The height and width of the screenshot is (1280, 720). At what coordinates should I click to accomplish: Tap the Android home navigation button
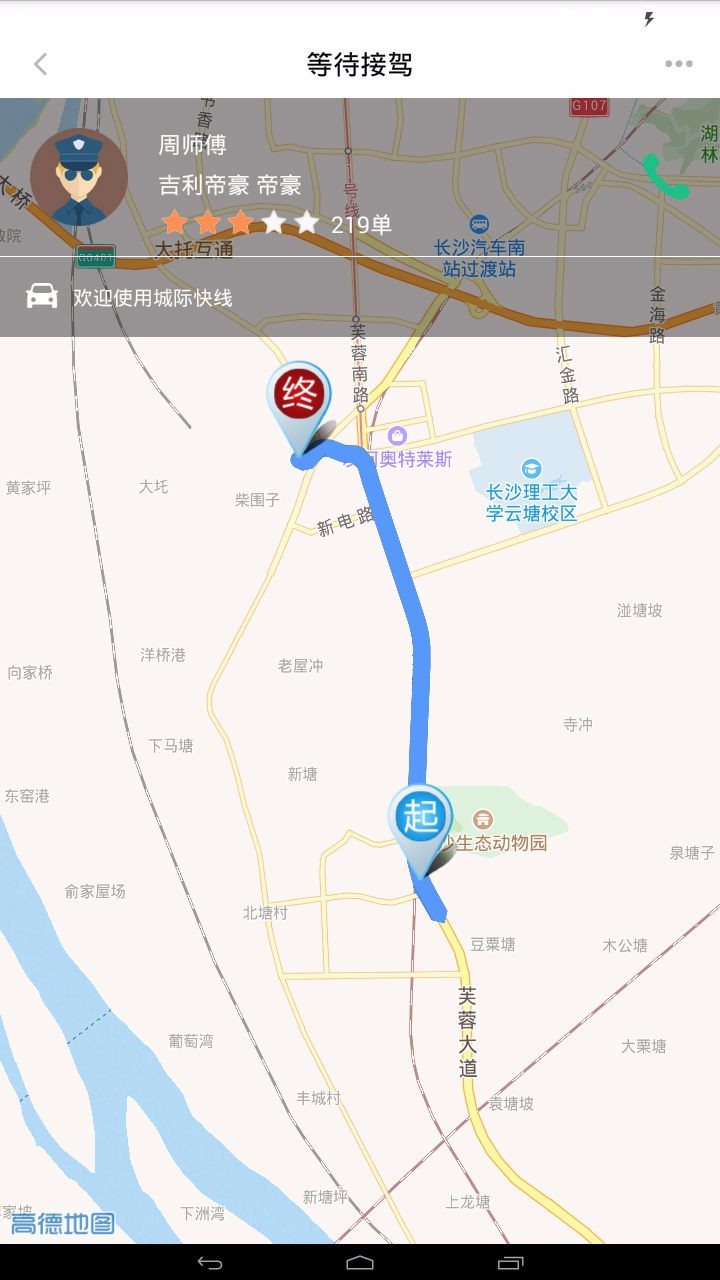coord(360,1263)
